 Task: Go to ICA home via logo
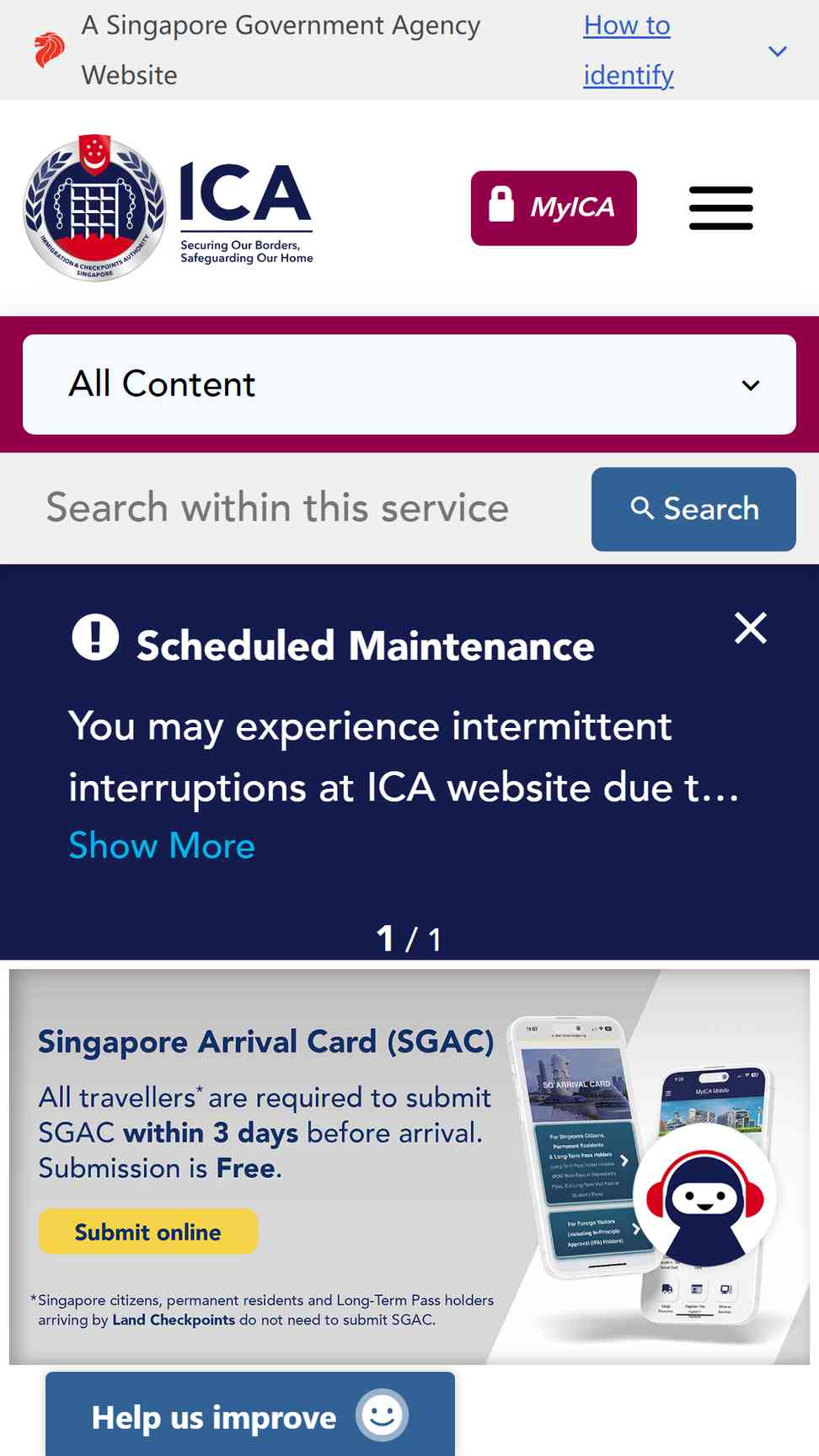pyautogui.click(x=169, y=208)
